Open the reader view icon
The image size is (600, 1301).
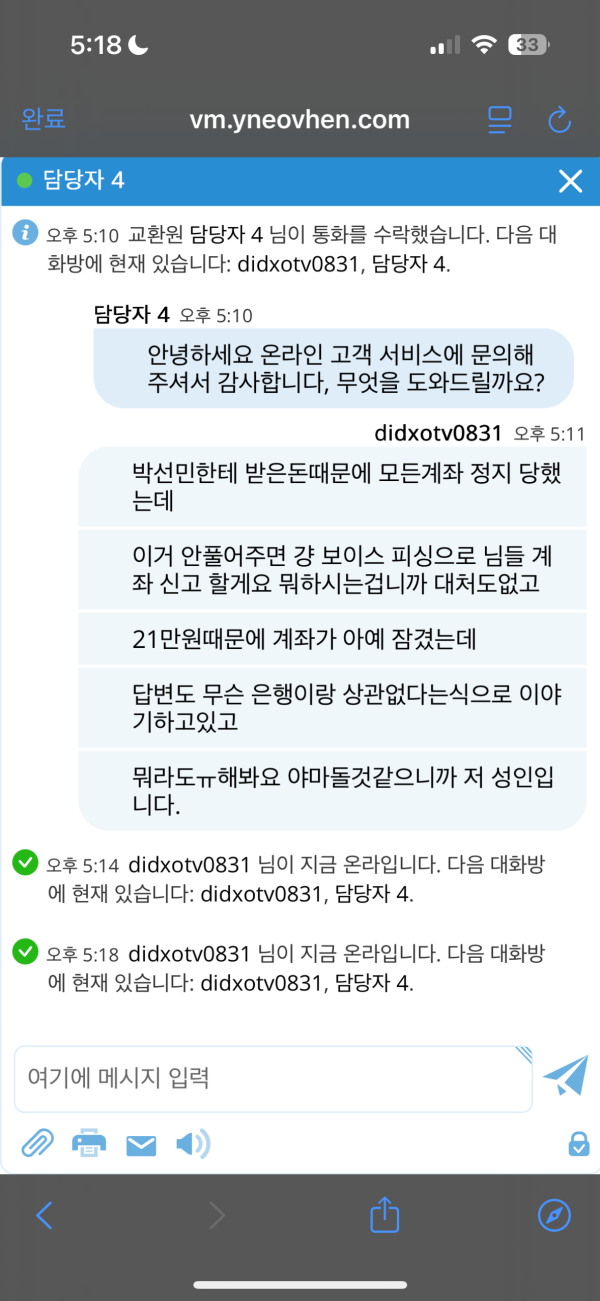coord(500,120)
